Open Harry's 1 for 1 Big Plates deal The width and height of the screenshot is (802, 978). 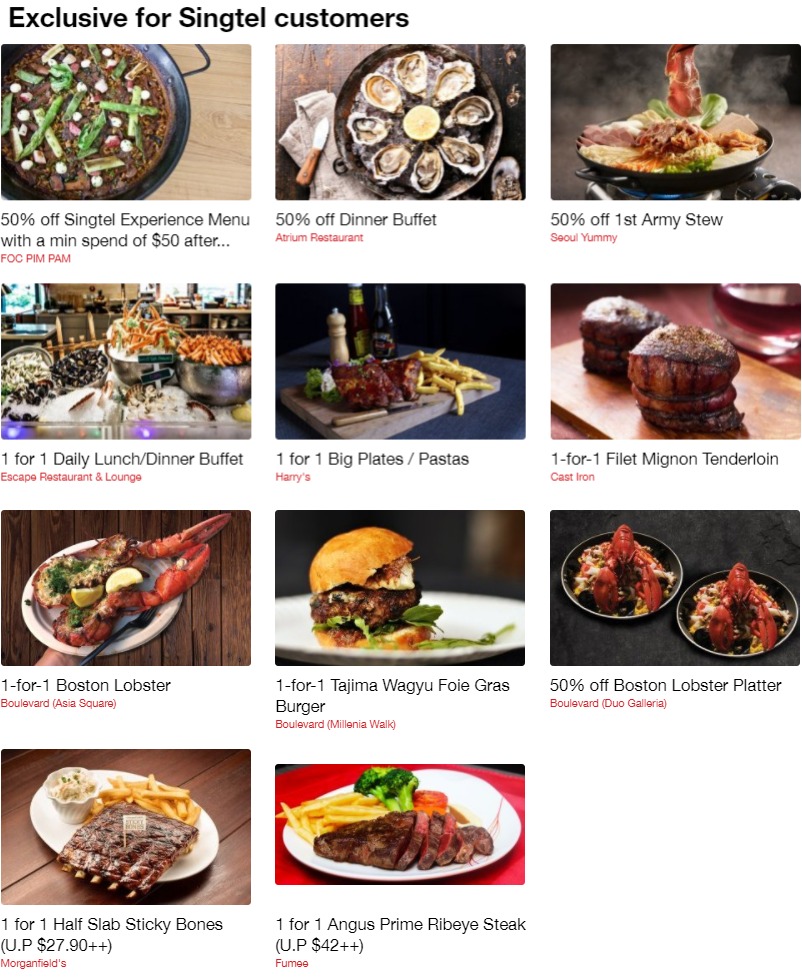[x=400, y=361]
